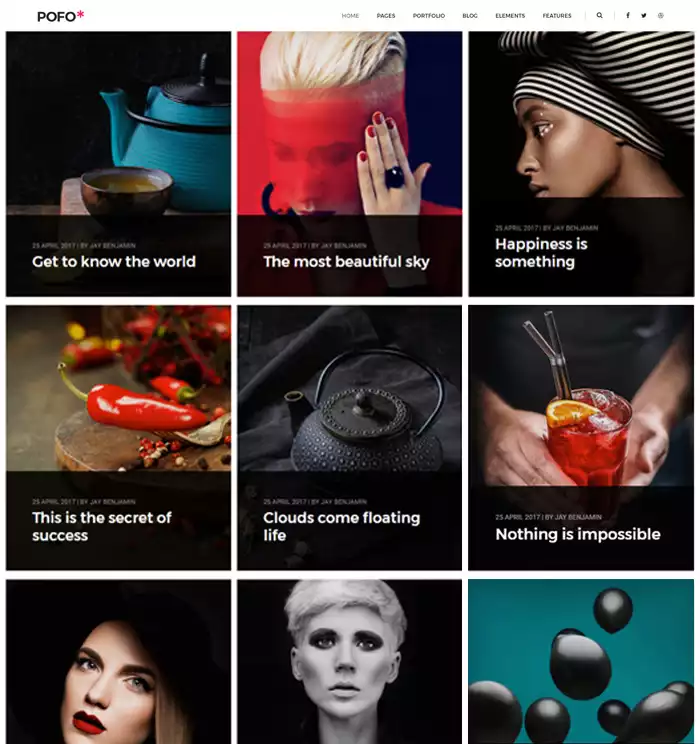The width and height of the screenshot is (700, 744).
Task: Go to the Home menu item
Action: (x=350, y=16)
